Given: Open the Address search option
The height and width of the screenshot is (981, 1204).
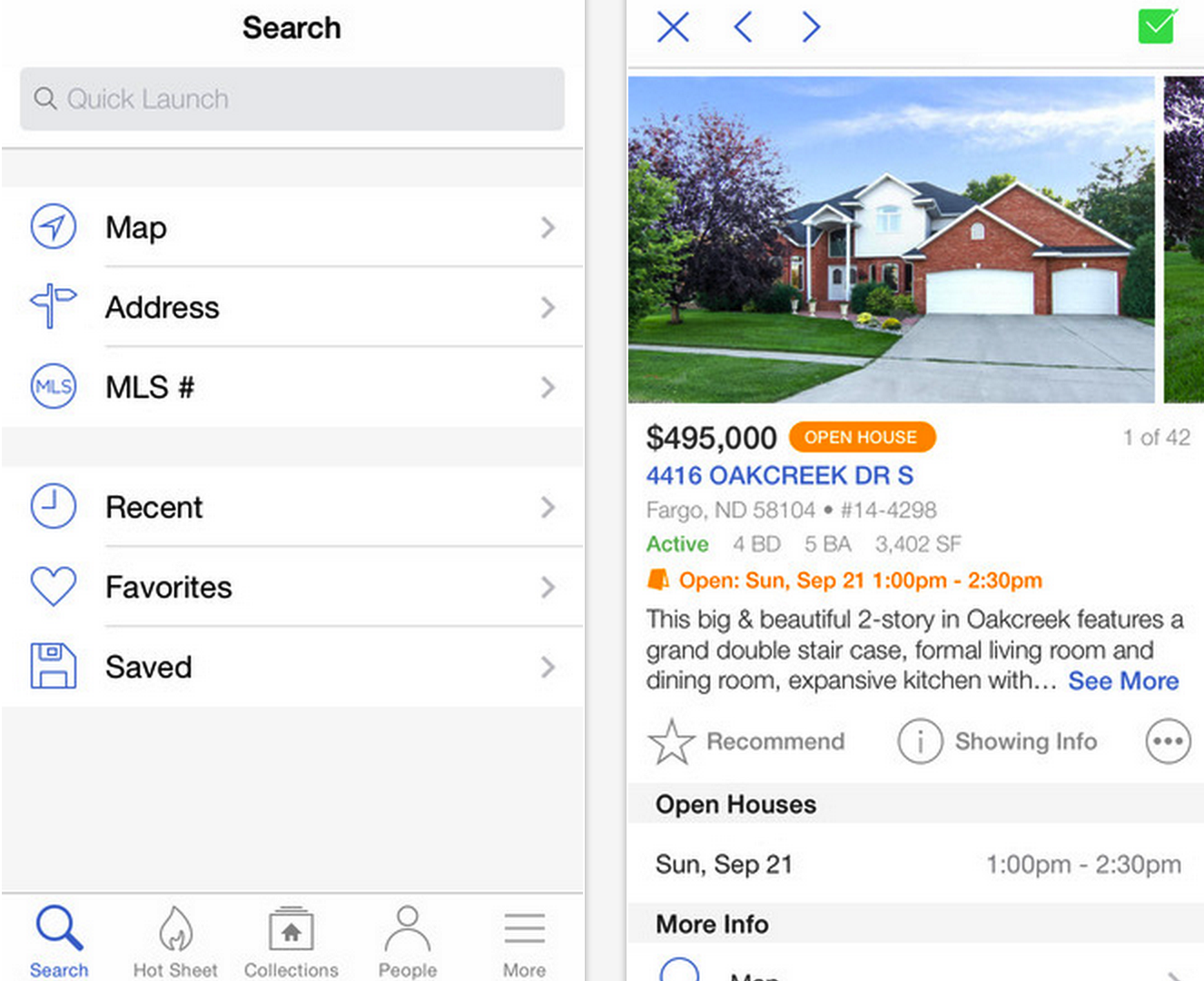Looking at the screenshot, I should pos(291,307).
